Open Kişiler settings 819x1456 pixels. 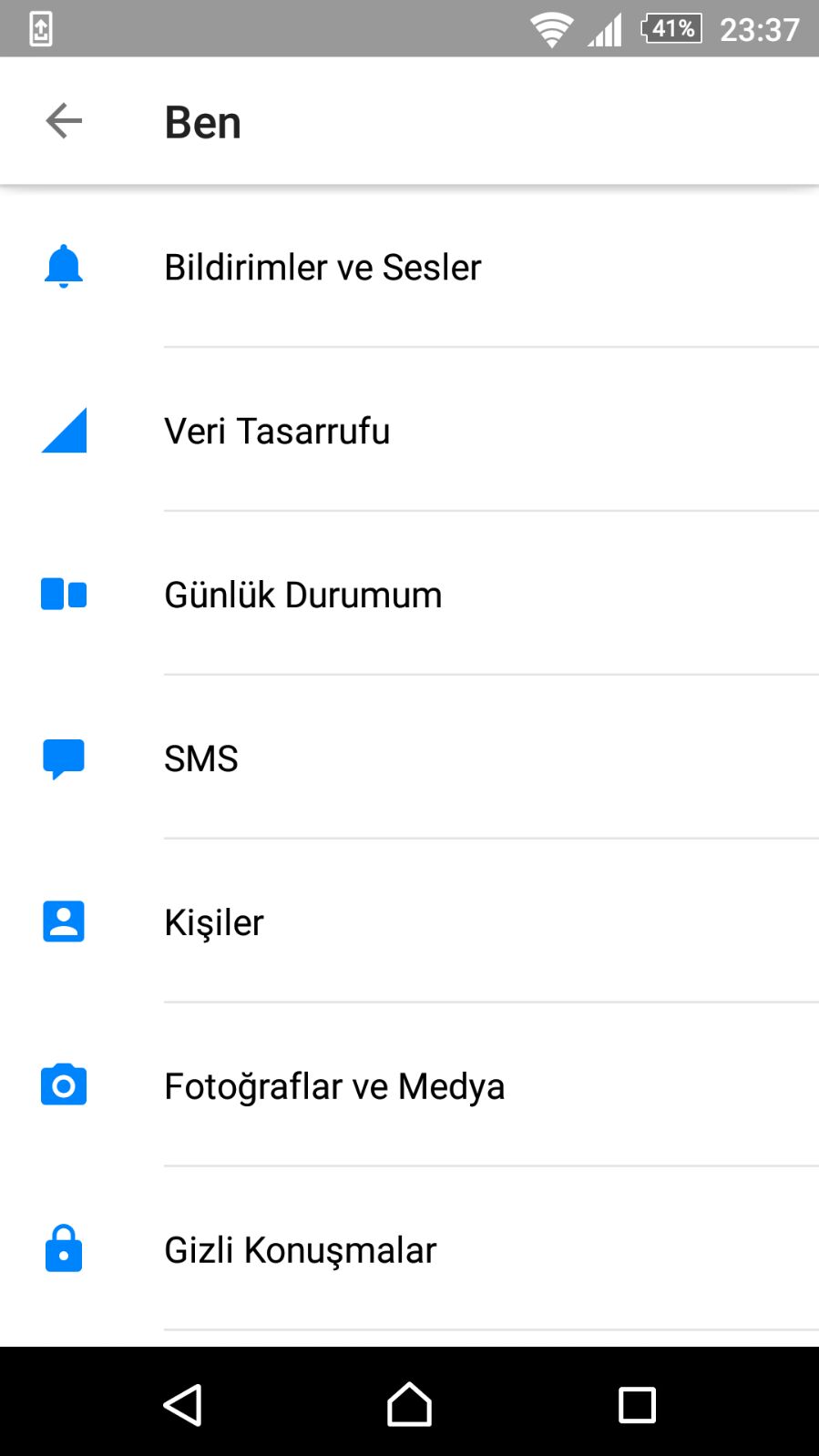click(x=410, y=921)
